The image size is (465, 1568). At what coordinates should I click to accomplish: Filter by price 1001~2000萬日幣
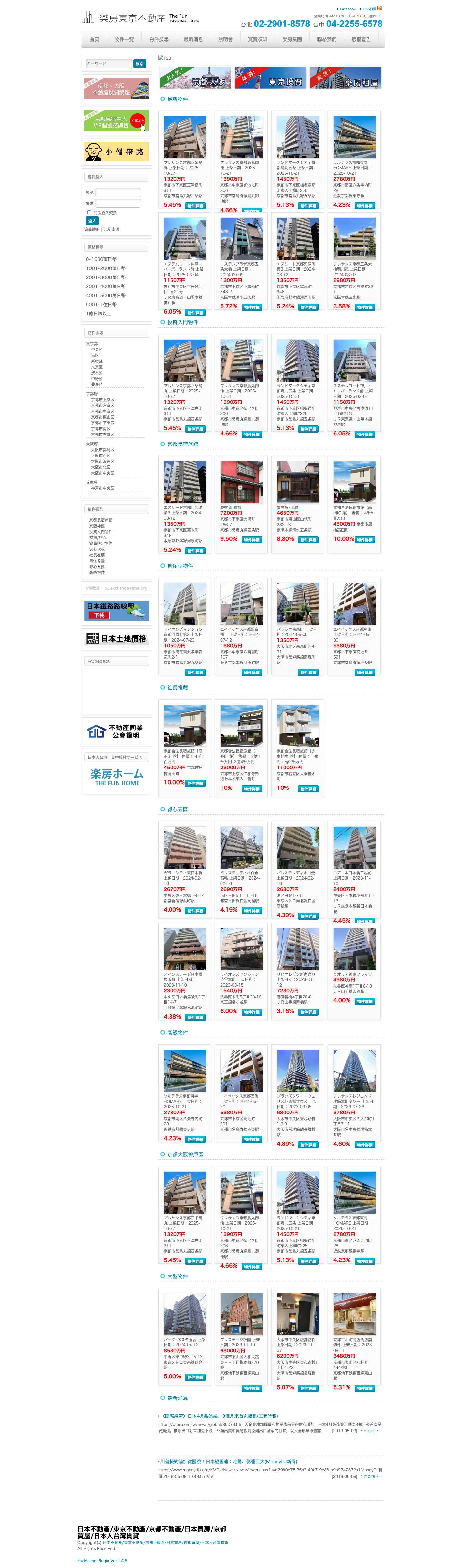pyautogui.click(x=106, y=268)
